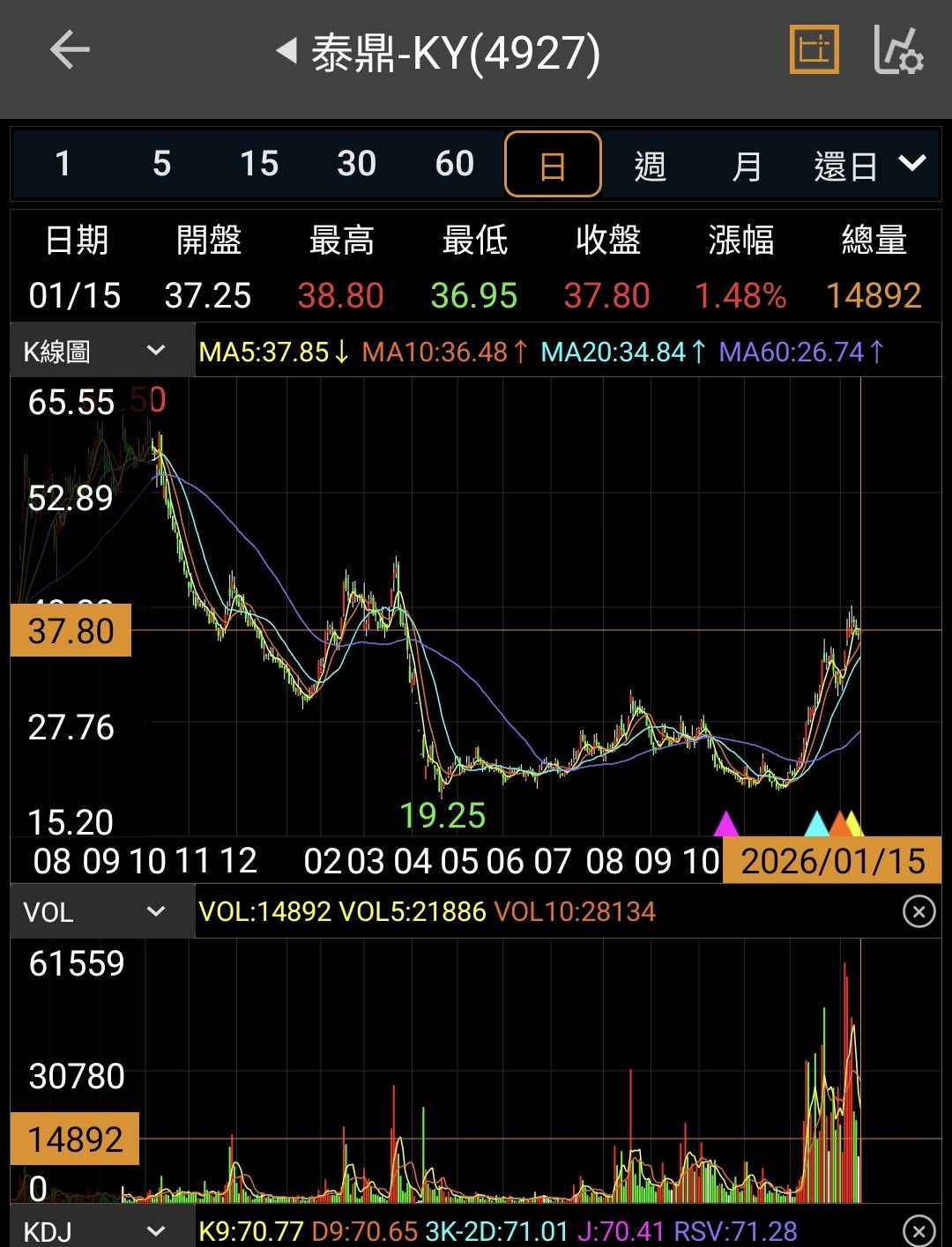Viewport: 952px width, 1247px height.
Task: Close the KDJ indicator panel
Action: pos(919,1229)
